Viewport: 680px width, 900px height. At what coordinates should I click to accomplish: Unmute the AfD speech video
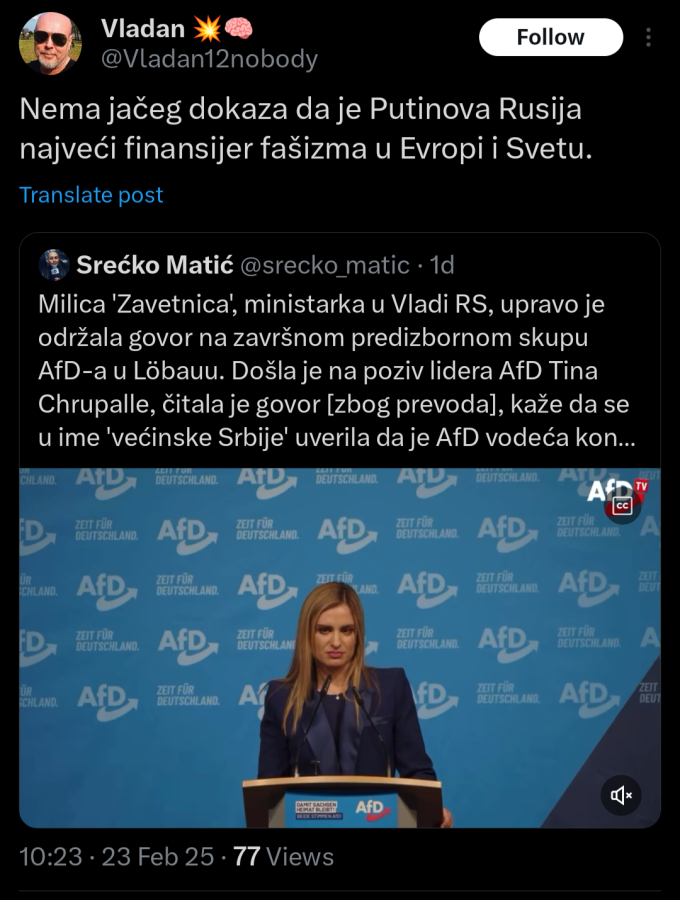click(621, 795)
